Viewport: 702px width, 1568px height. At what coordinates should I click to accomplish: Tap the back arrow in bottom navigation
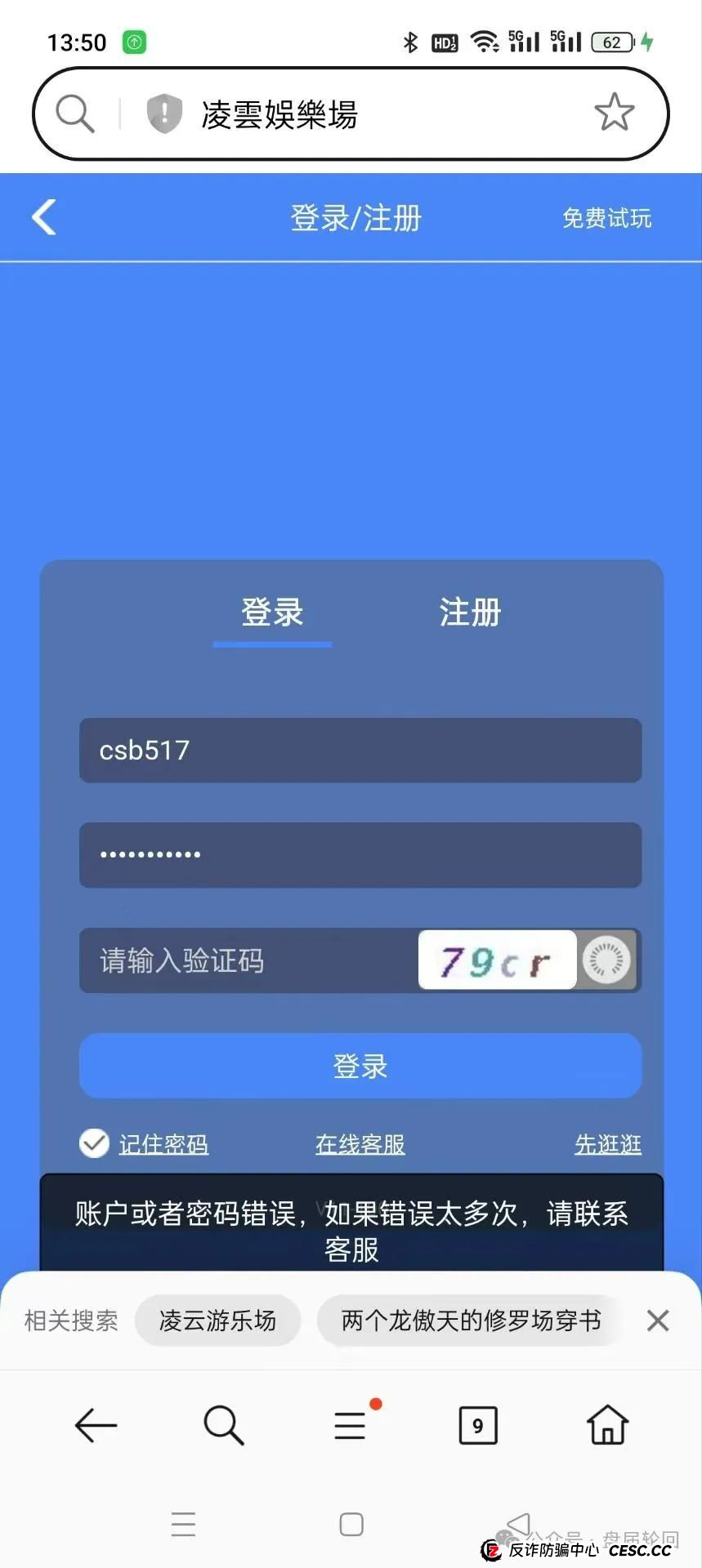click(96, 1426)
